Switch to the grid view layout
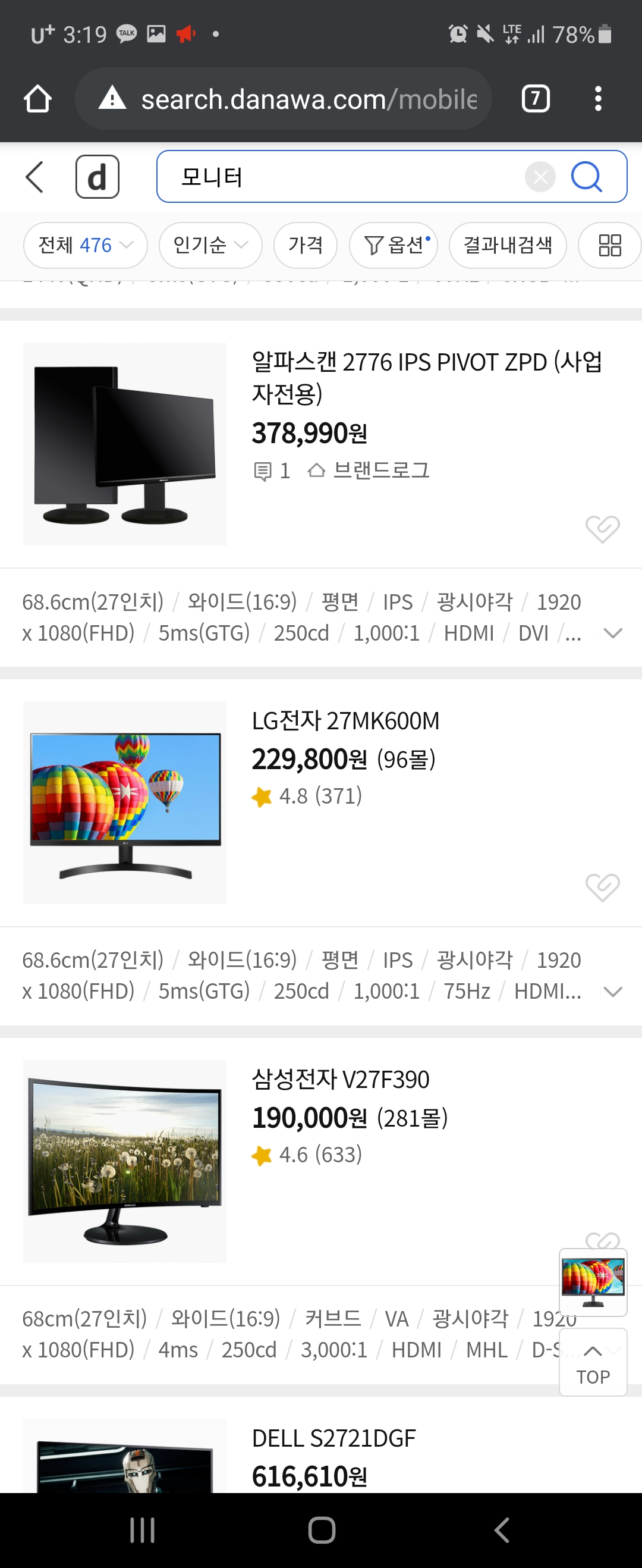 click(610, 245)
